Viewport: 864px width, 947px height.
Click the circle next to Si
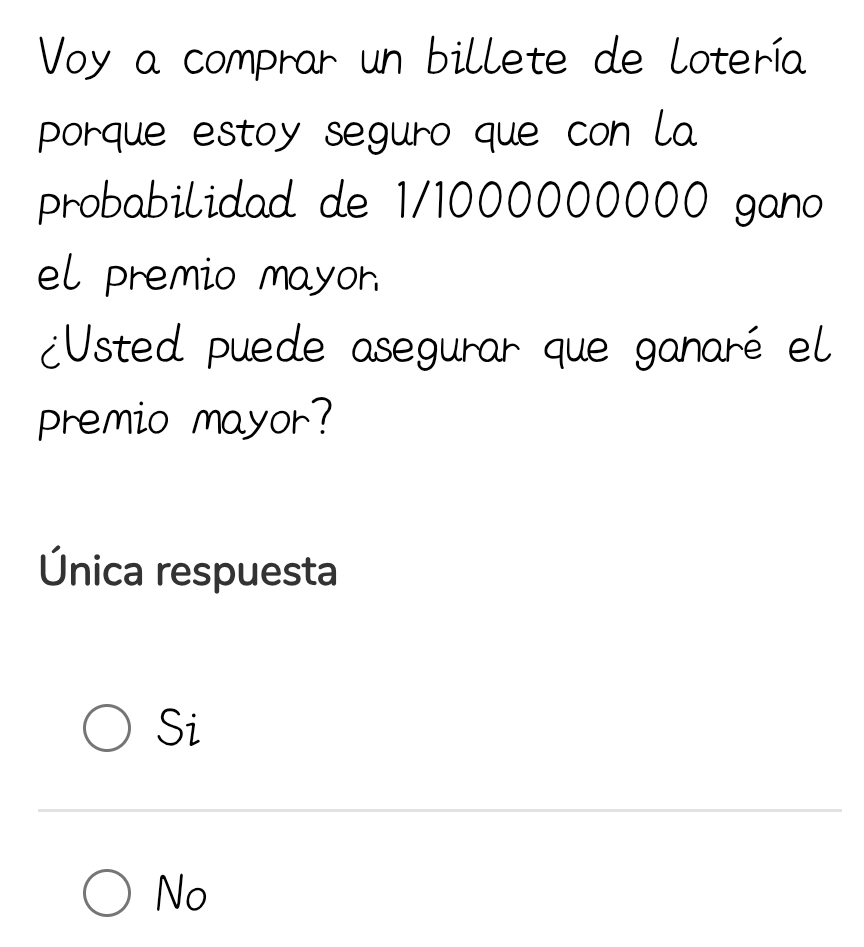tap(106, 728)
